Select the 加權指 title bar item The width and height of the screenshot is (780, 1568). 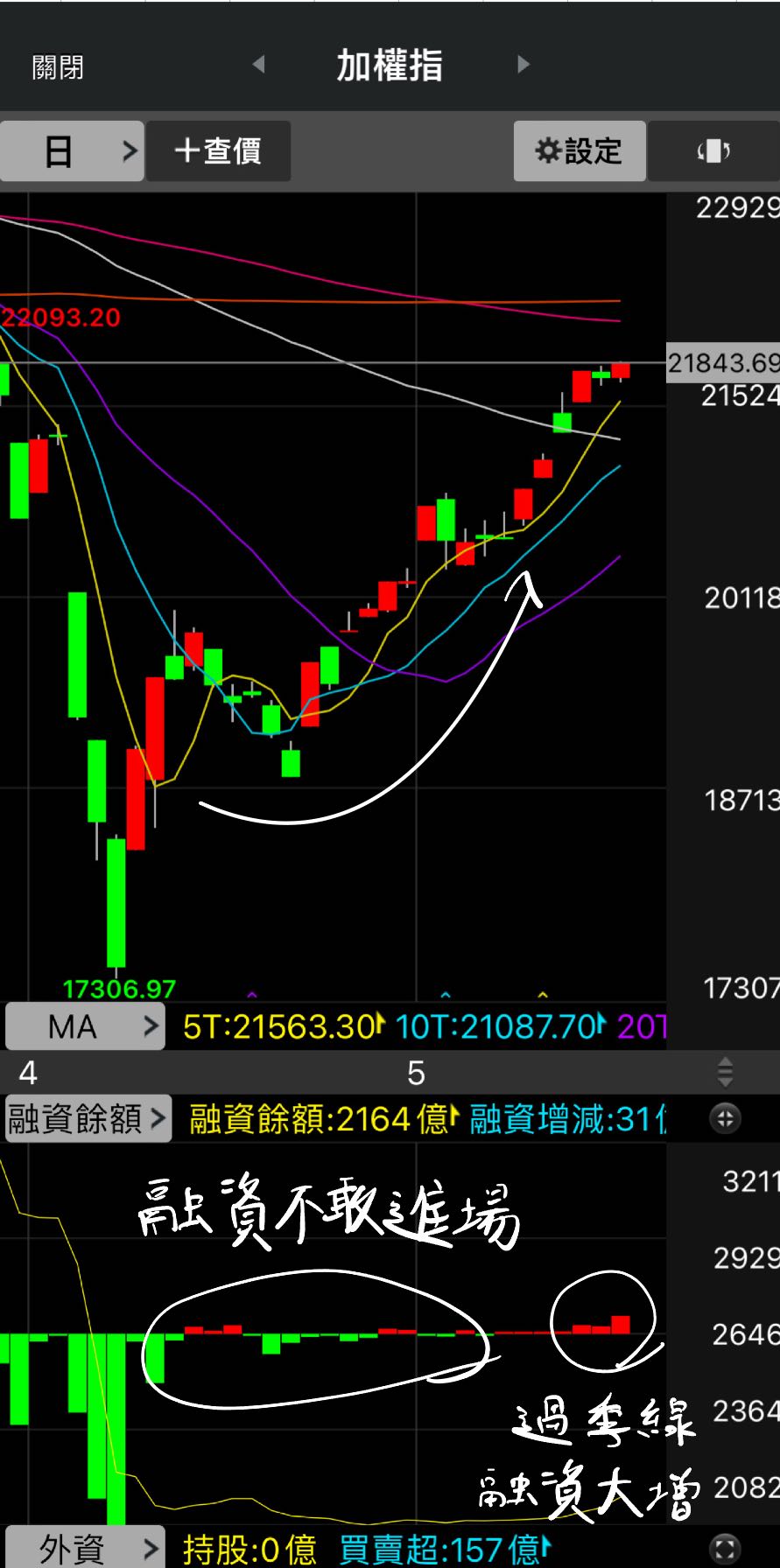pyautogui.click(x=390, y=64)
